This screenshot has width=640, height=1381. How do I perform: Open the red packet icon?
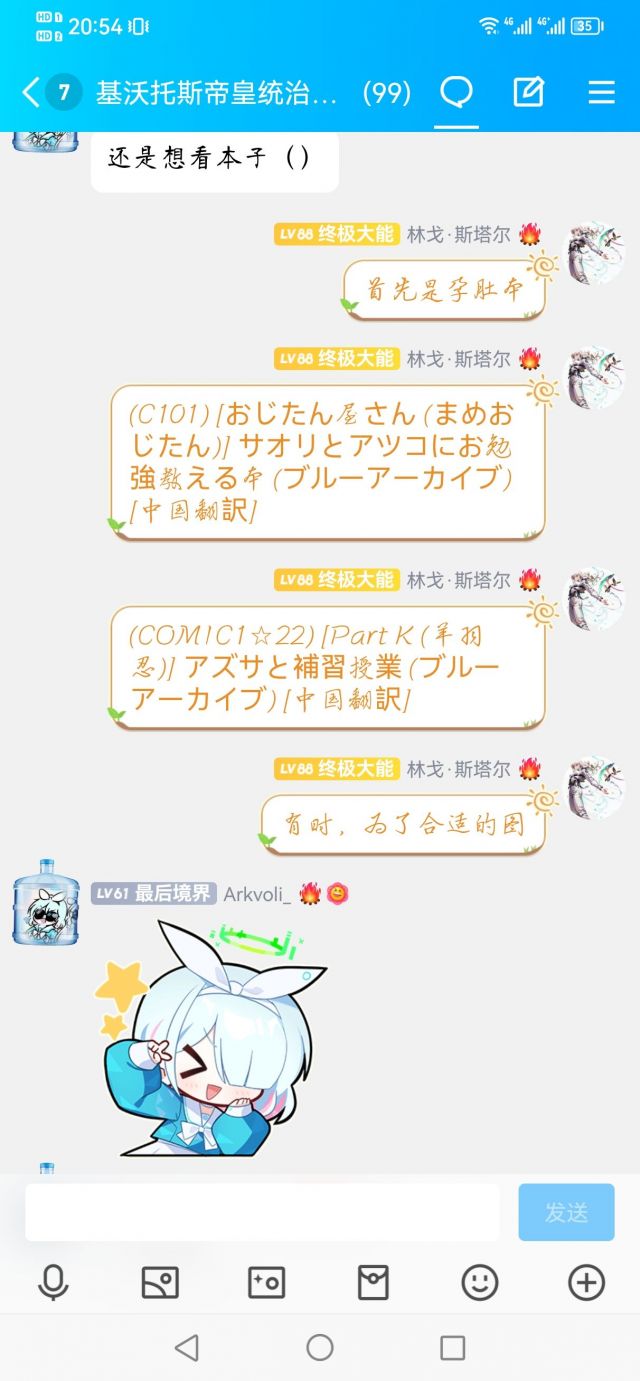click(373, 1282)
